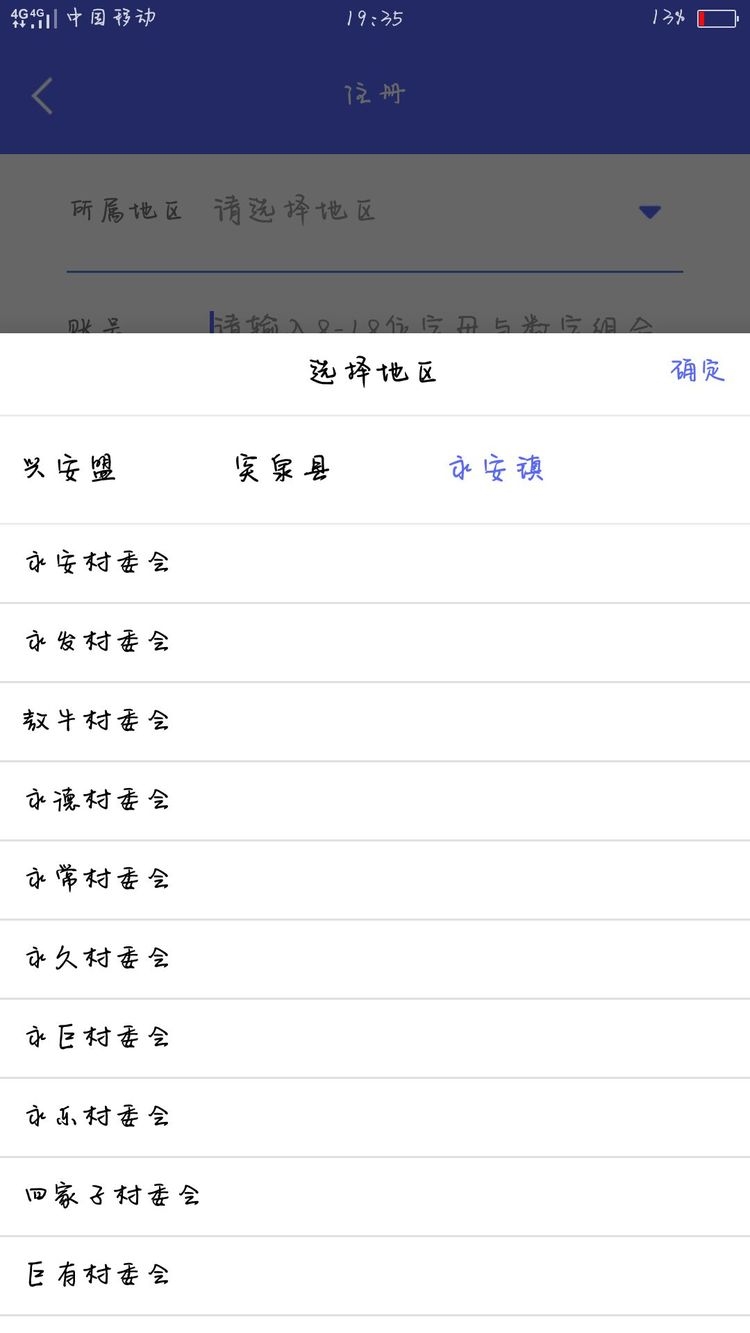This screenshot has height=1333, width=750.
Task: Select 巨有村委会
Action: click(x=98, y=1275)
